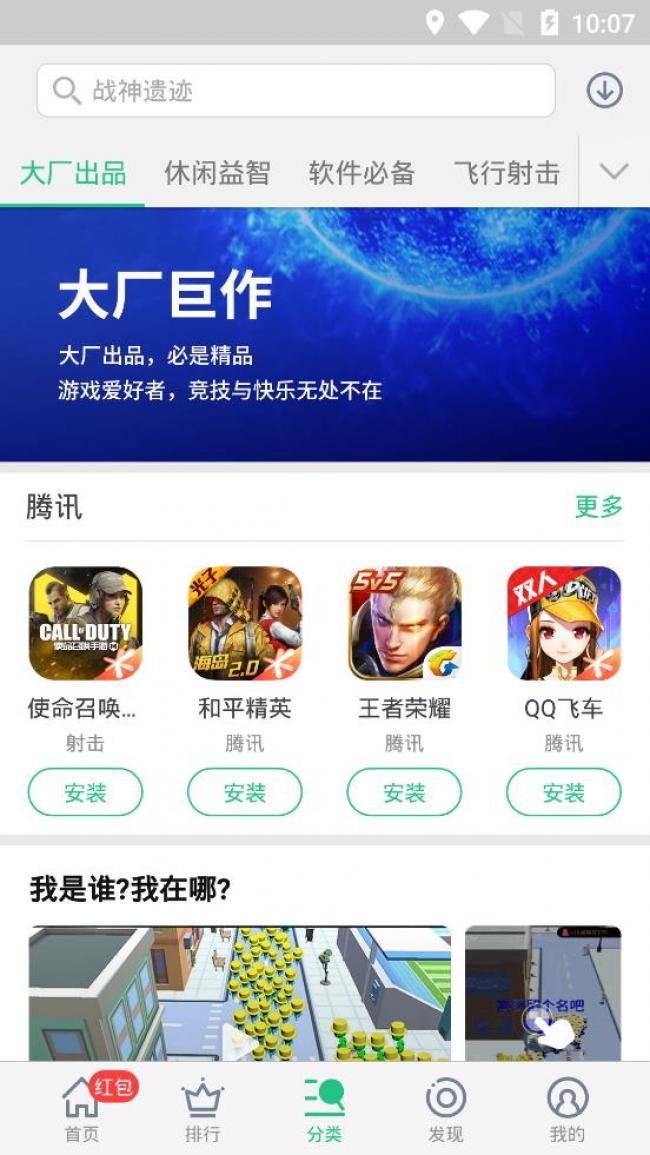The image size is (650, 1155).
Task: Switch to the 软件必备 tab
Action: pos(361,173)
